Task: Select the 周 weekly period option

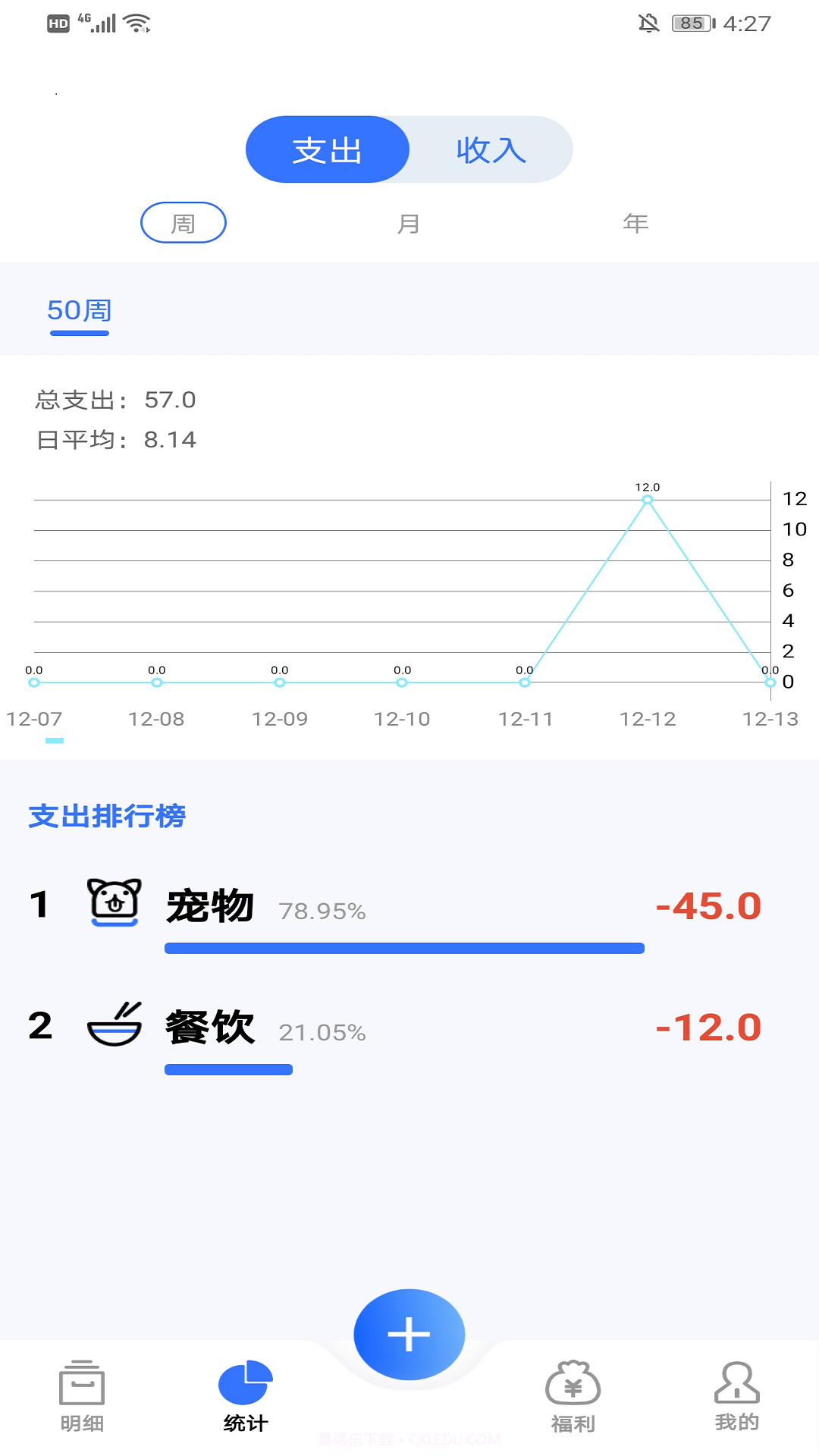Action: pos(184,223)
